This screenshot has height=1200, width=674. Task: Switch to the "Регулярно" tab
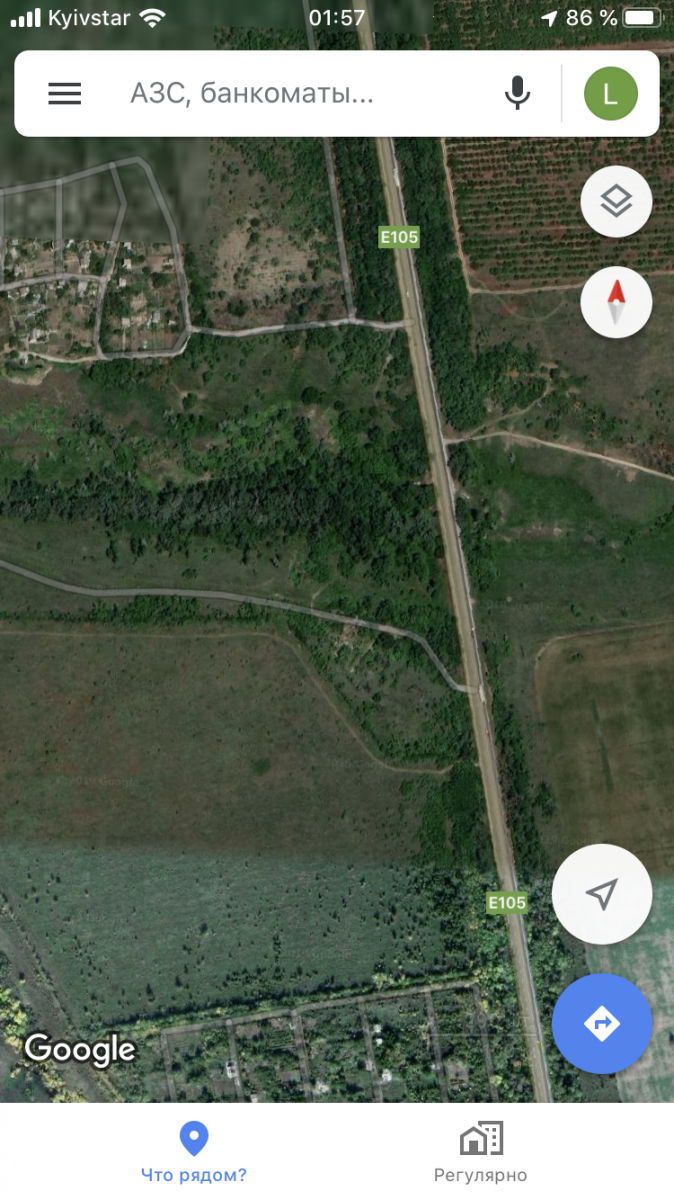coord(480,1152)
